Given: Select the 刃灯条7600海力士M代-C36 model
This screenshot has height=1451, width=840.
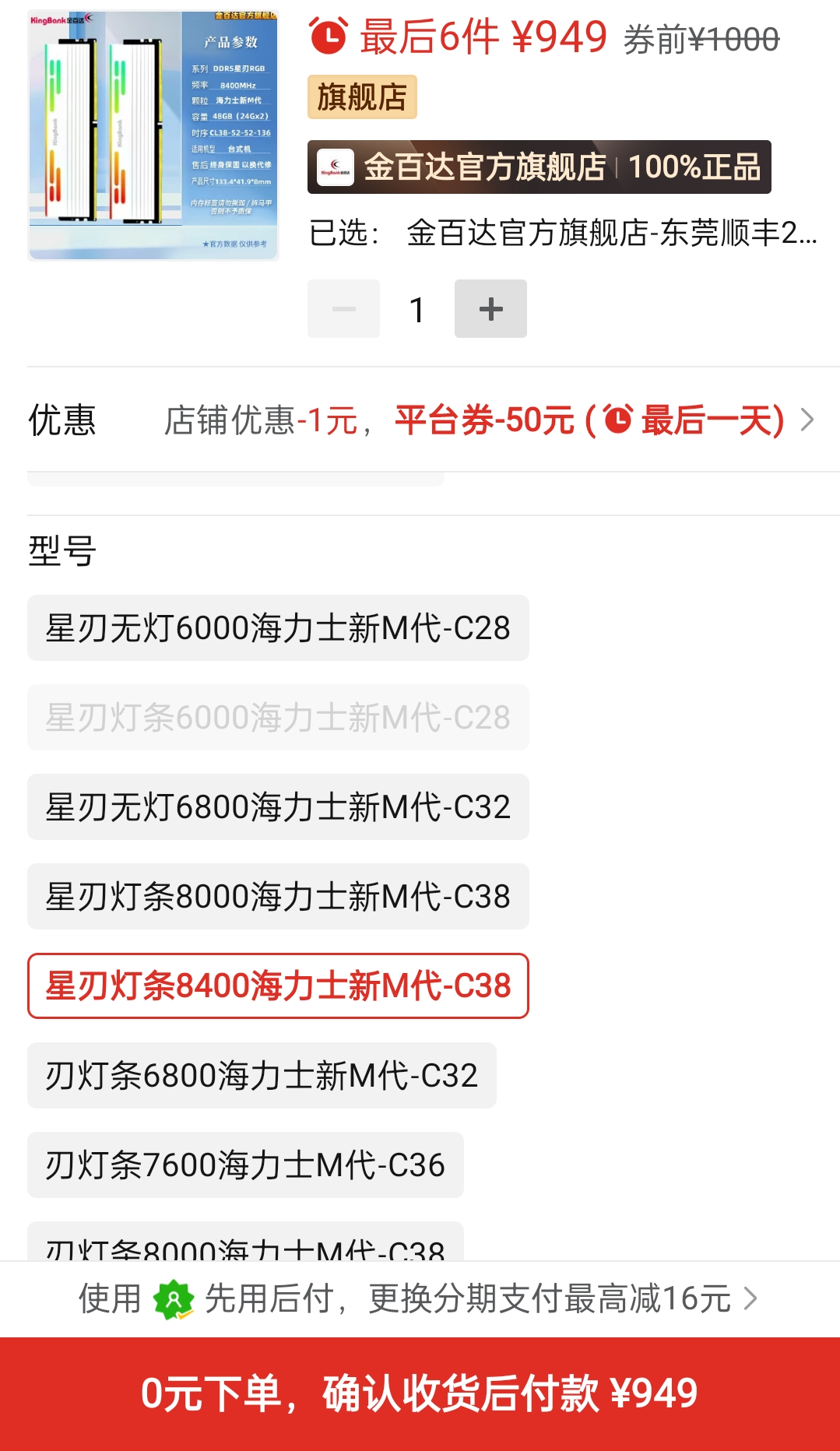Looking at the screenshot, I should pos(243,1165).
